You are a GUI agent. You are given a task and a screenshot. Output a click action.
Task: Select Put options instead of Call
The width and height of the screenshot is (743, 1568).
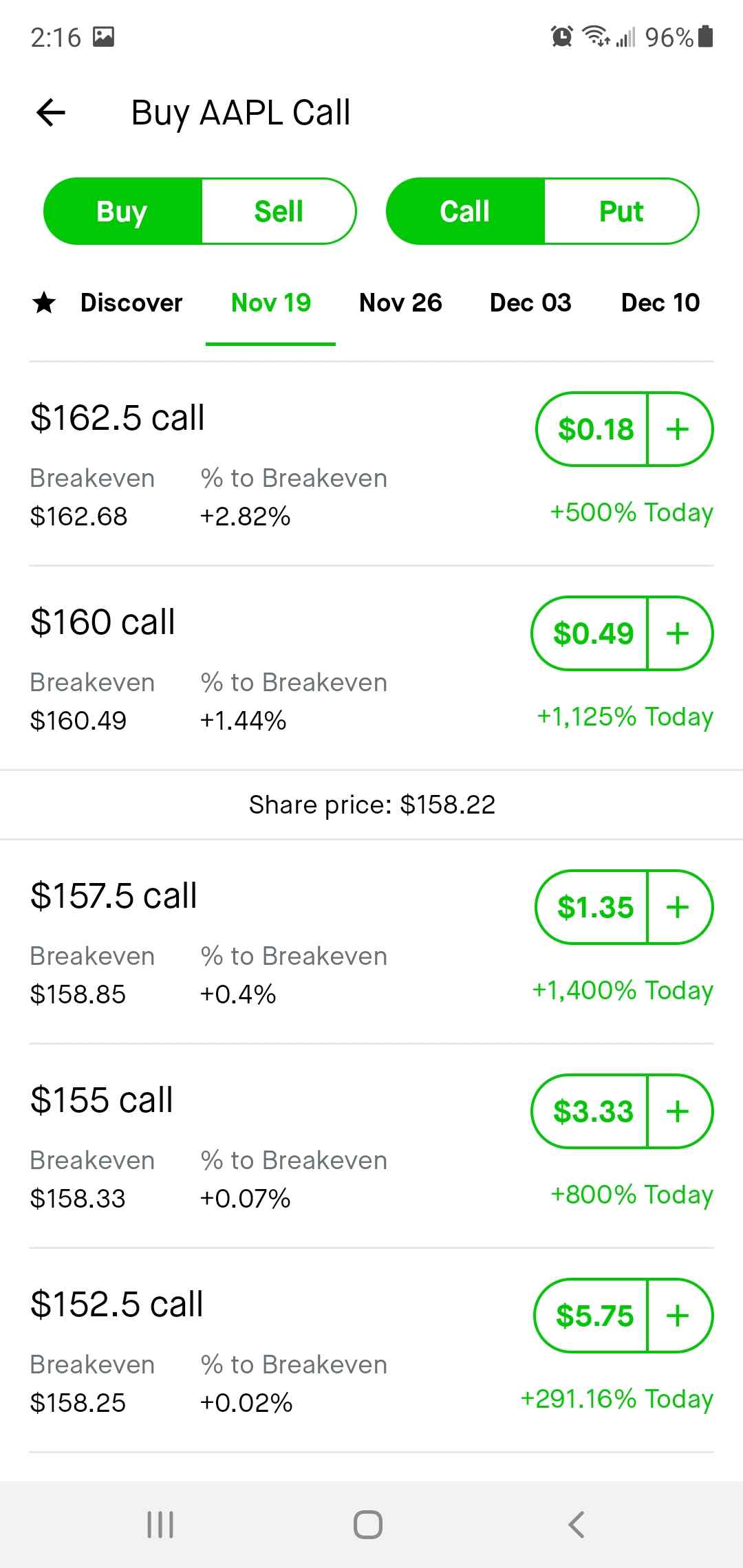pos(620,211)
